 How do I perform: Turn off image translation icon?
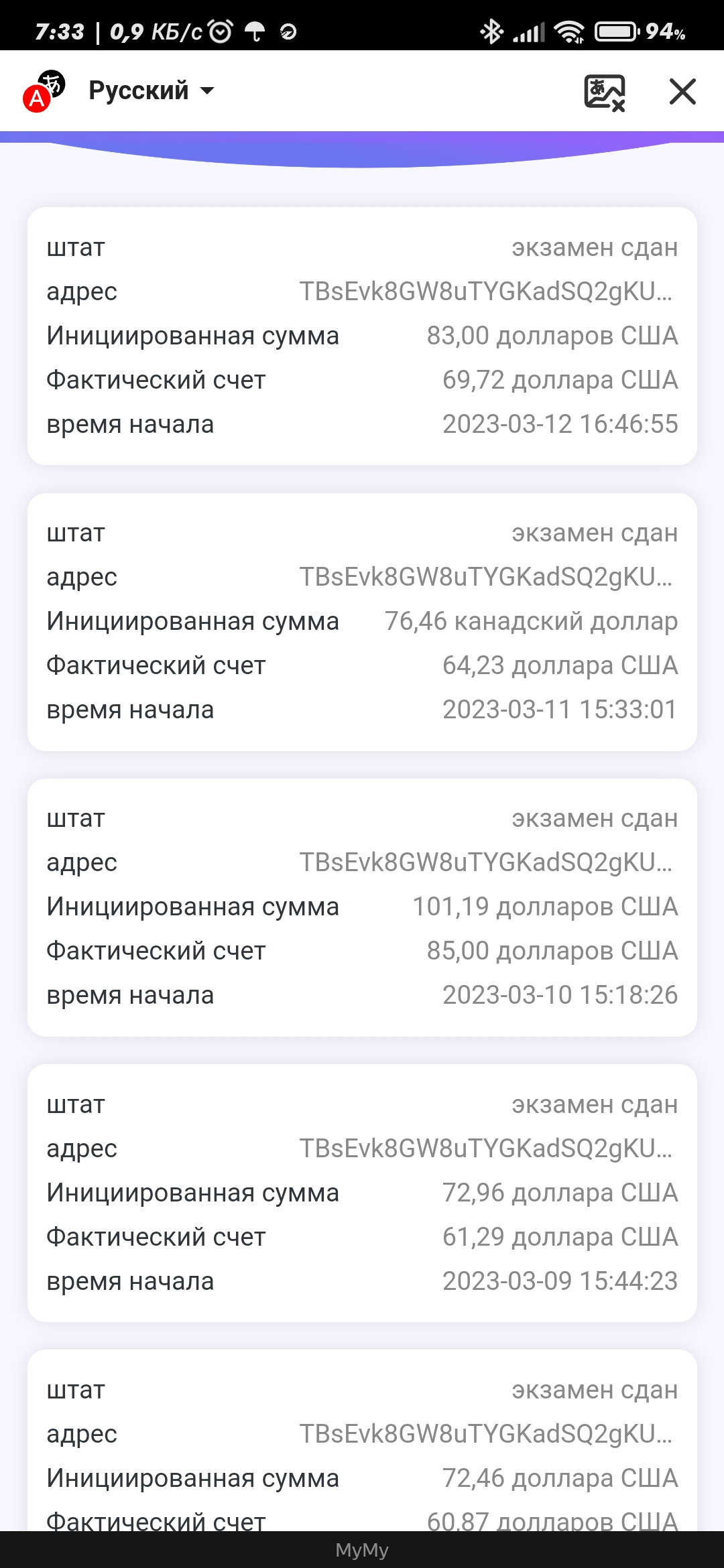605,92
